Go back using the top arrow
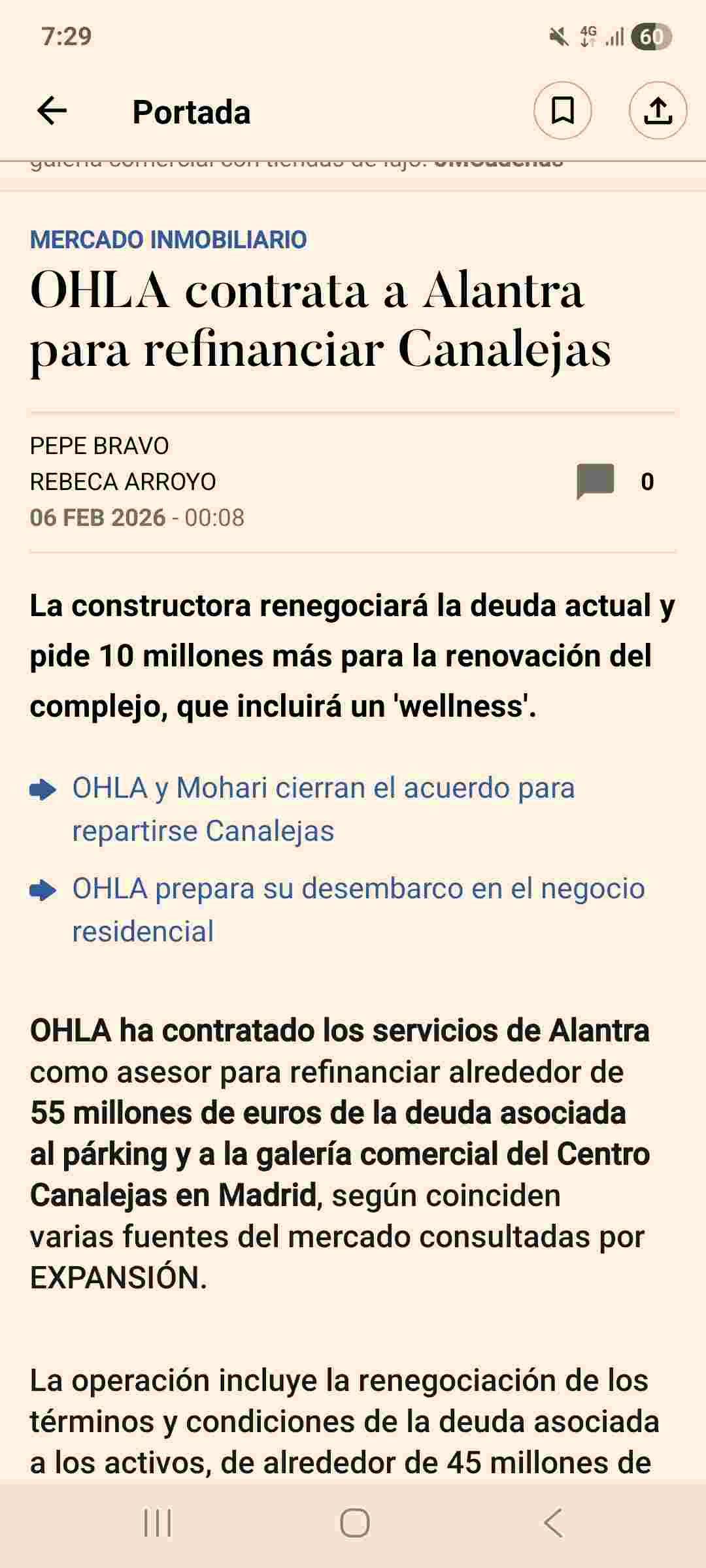The image size is (706, 1568). click(x=52, y=111)
